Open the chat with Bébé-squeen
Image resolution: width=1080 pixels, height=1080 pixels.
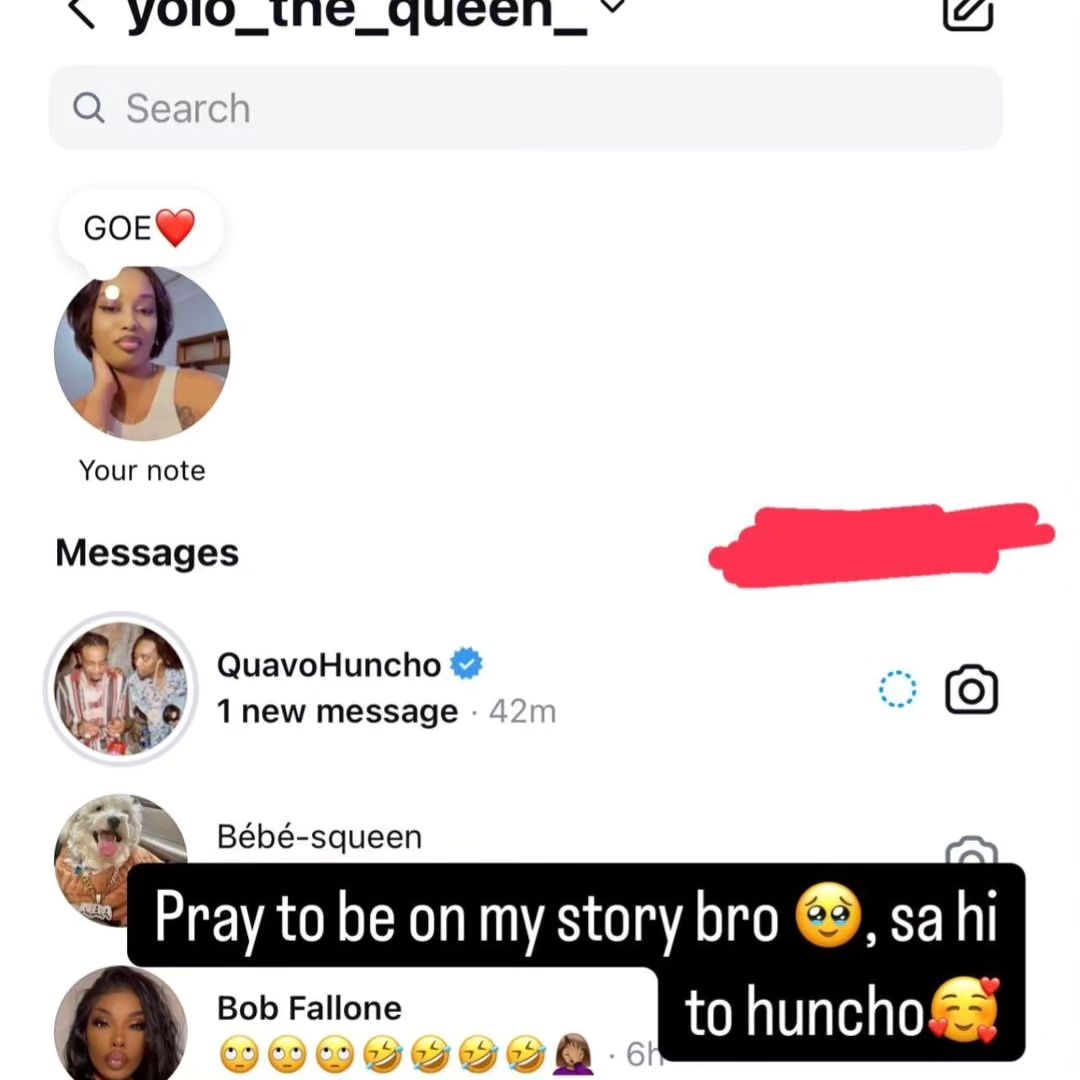(x=320, y=837)
